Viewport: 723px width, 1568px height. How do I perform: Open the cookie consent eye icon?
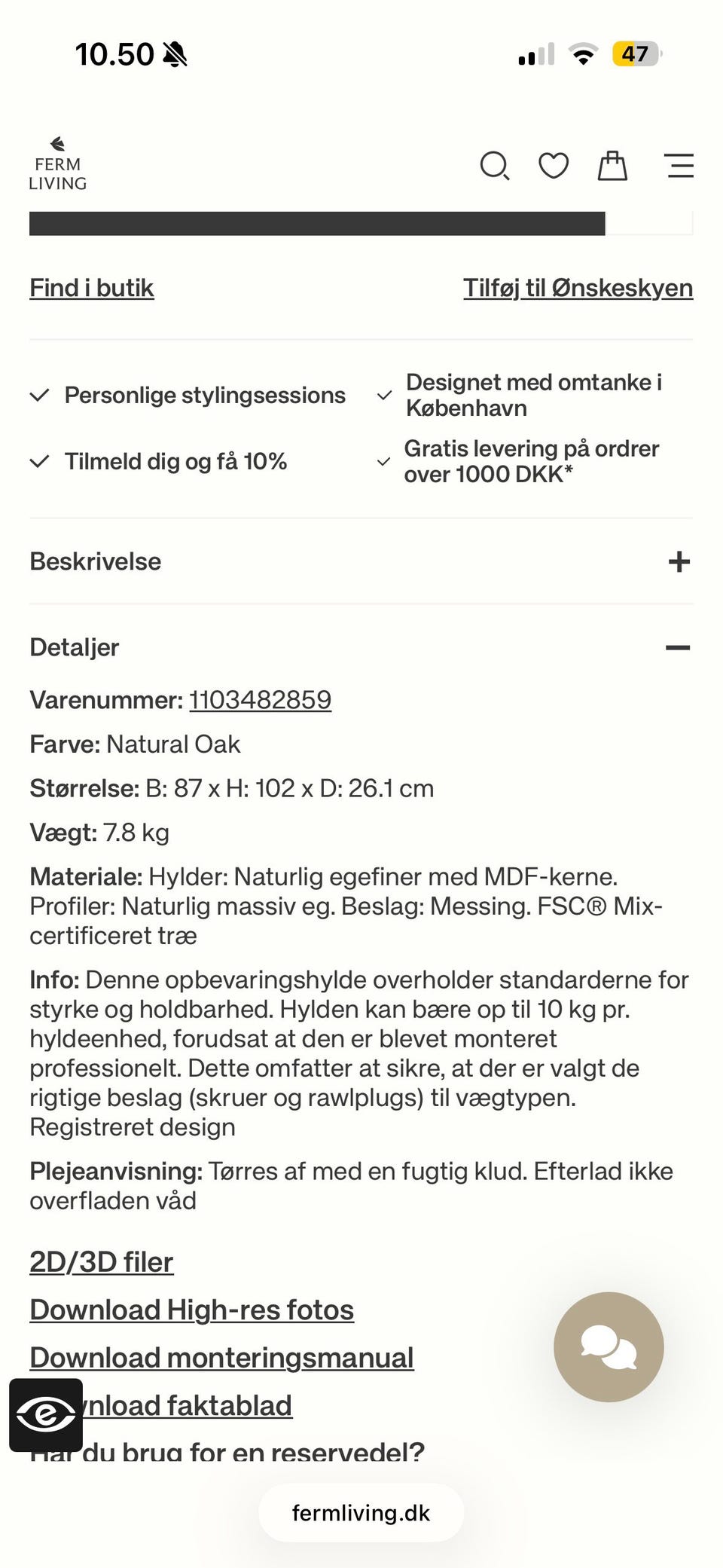[46, 1411]
